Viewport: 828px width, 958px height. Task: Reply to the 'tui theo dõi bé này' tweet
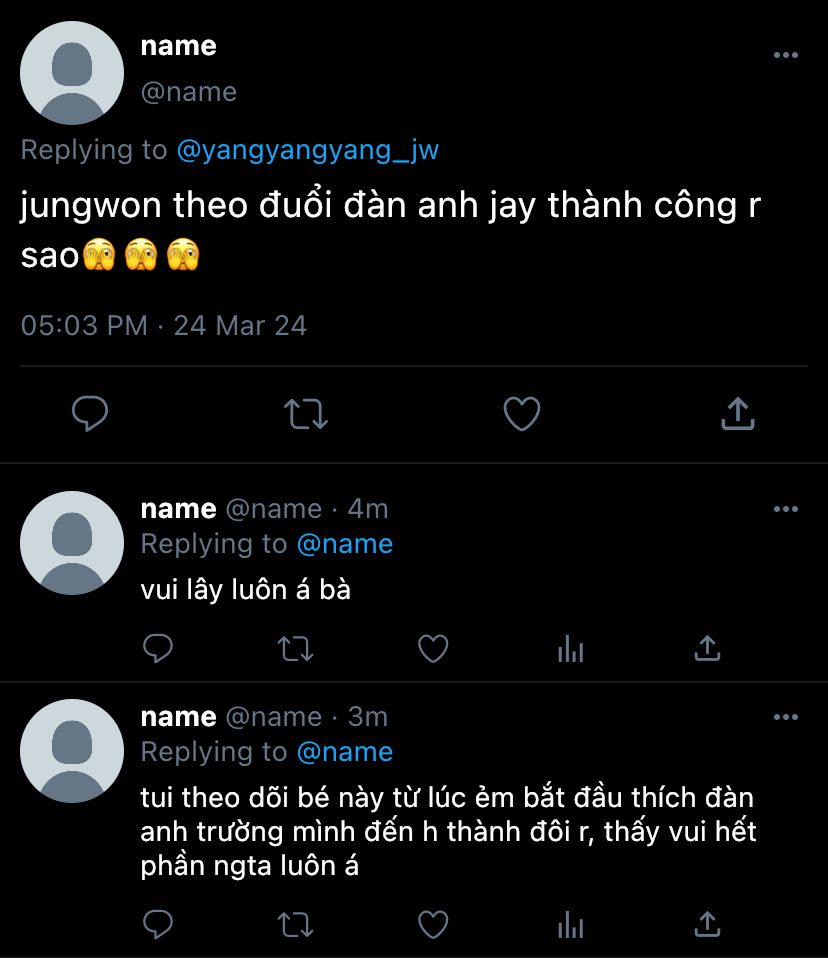[x=158, y=924]
